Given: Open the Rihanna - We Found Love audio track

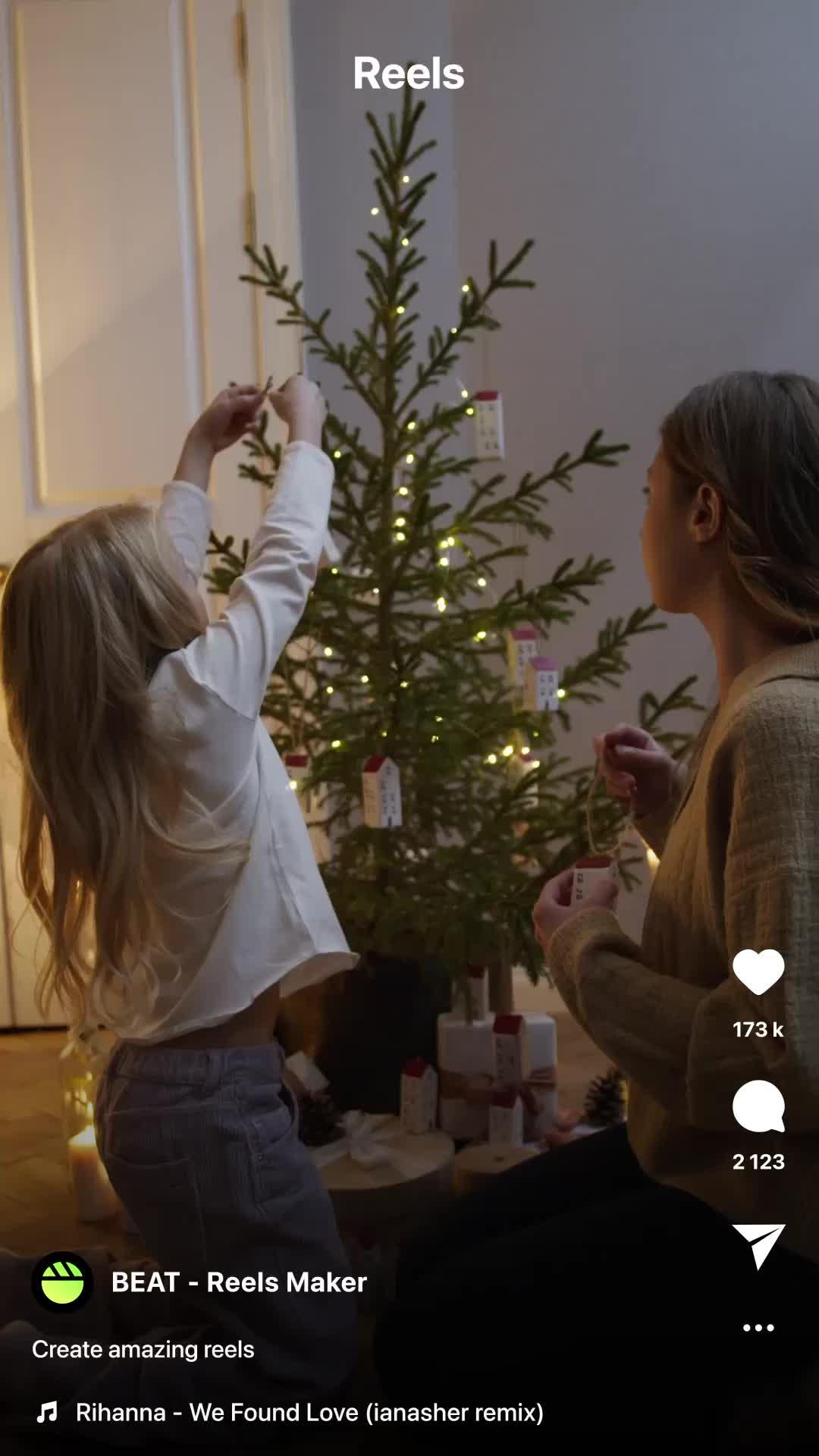Looking at the screenshot, I should point(309,1412).
